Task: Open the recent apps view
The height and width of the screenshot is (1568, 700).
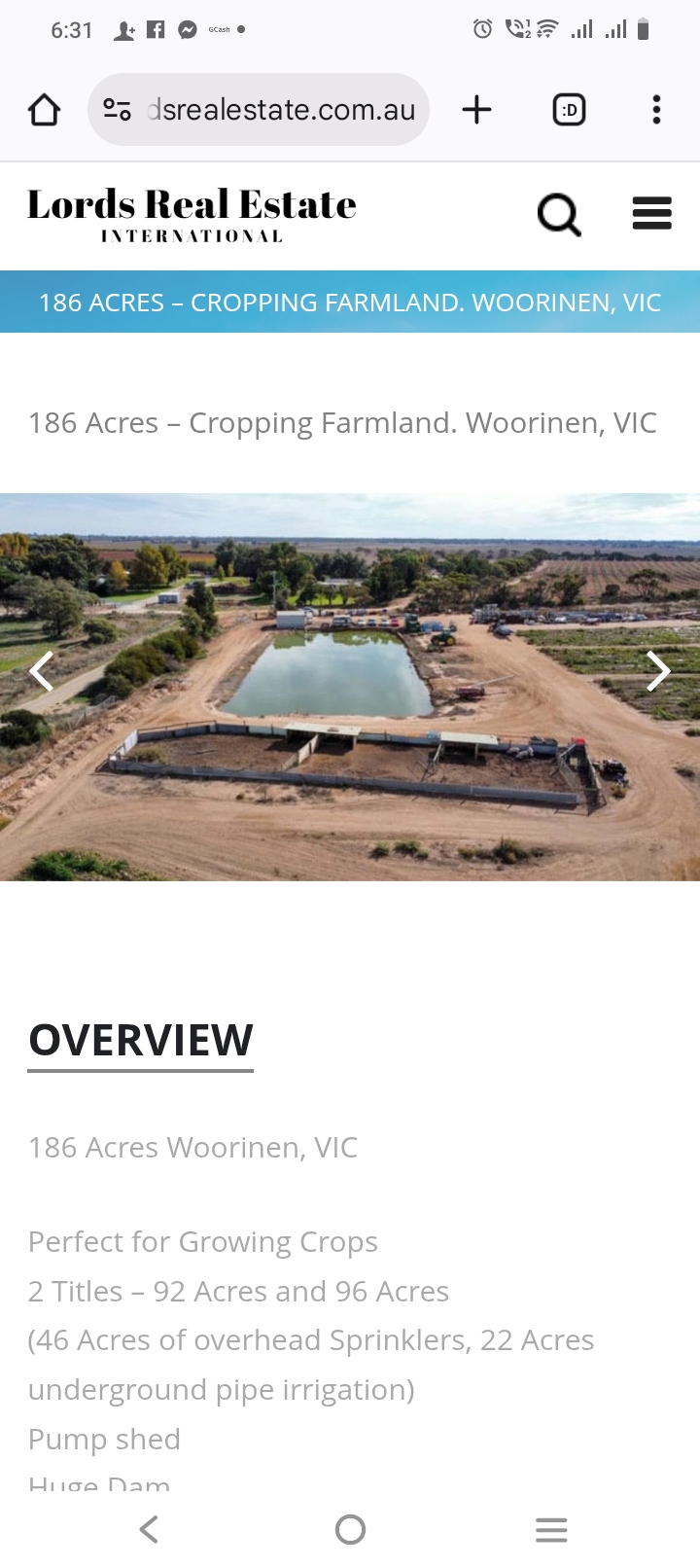Action: pos(550,1529)
